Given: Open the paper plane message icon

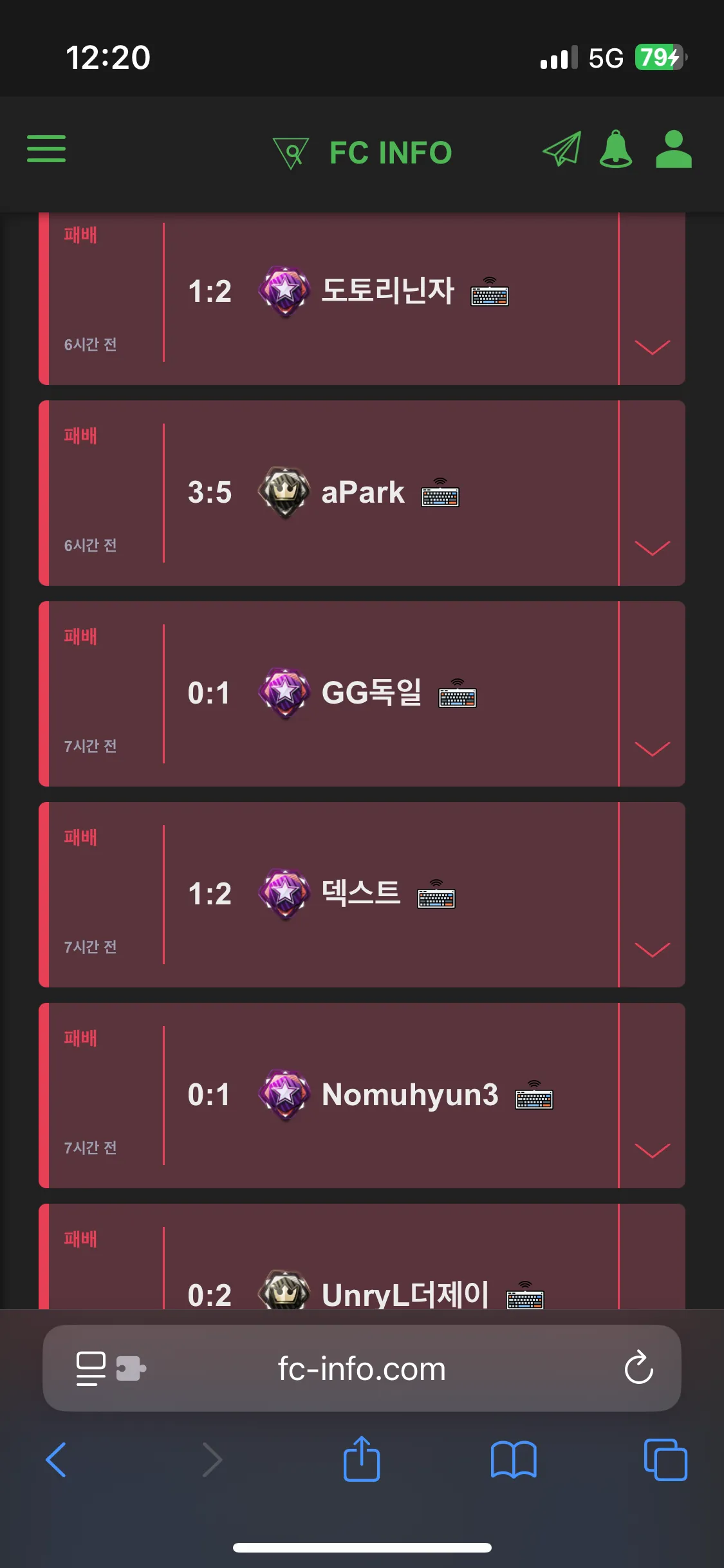Looking at the screenshot, I should coord(562,149).
